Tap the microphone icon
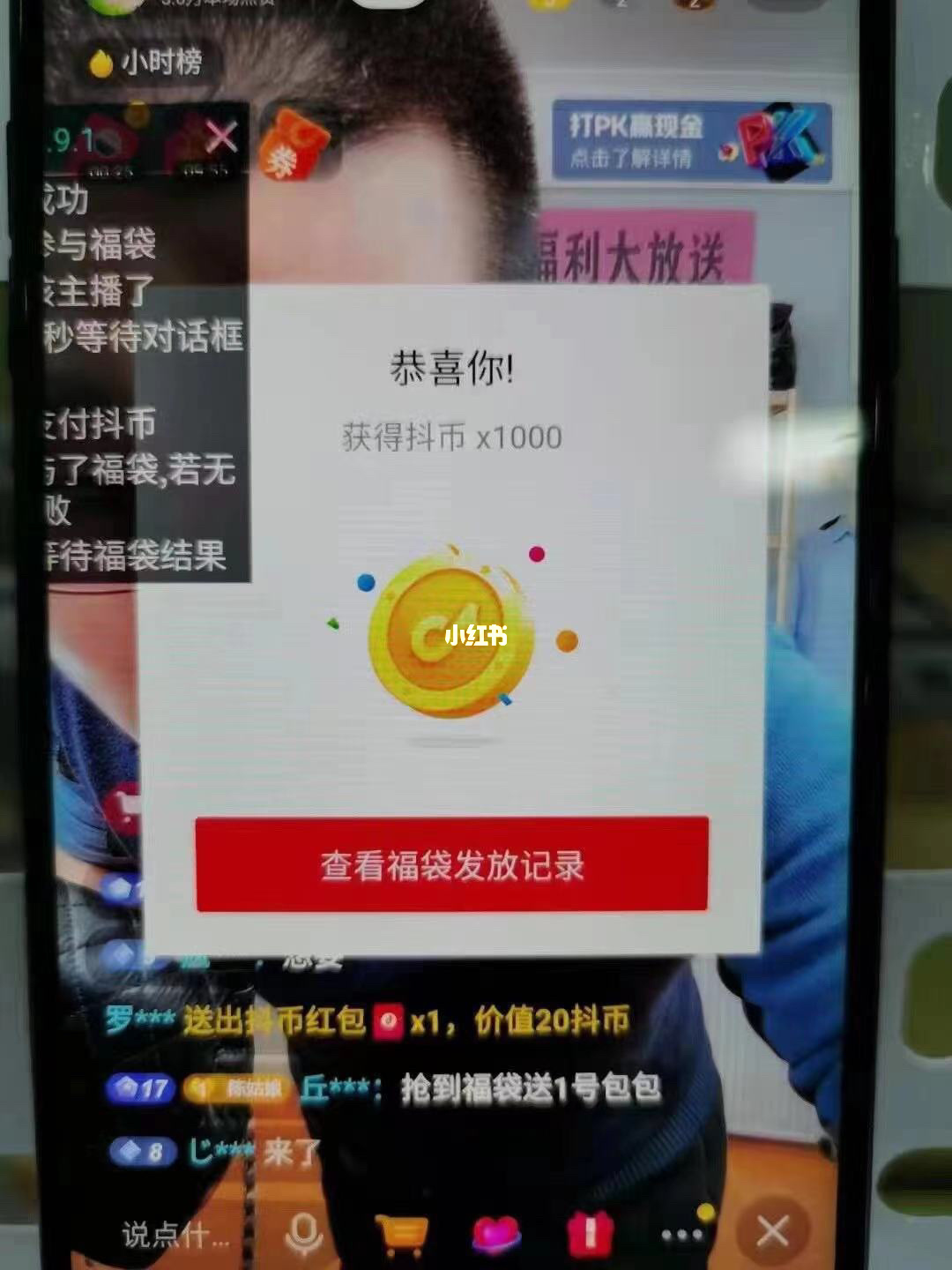The height and width of the screenshot is (1270, 952). coord(304,1235)
